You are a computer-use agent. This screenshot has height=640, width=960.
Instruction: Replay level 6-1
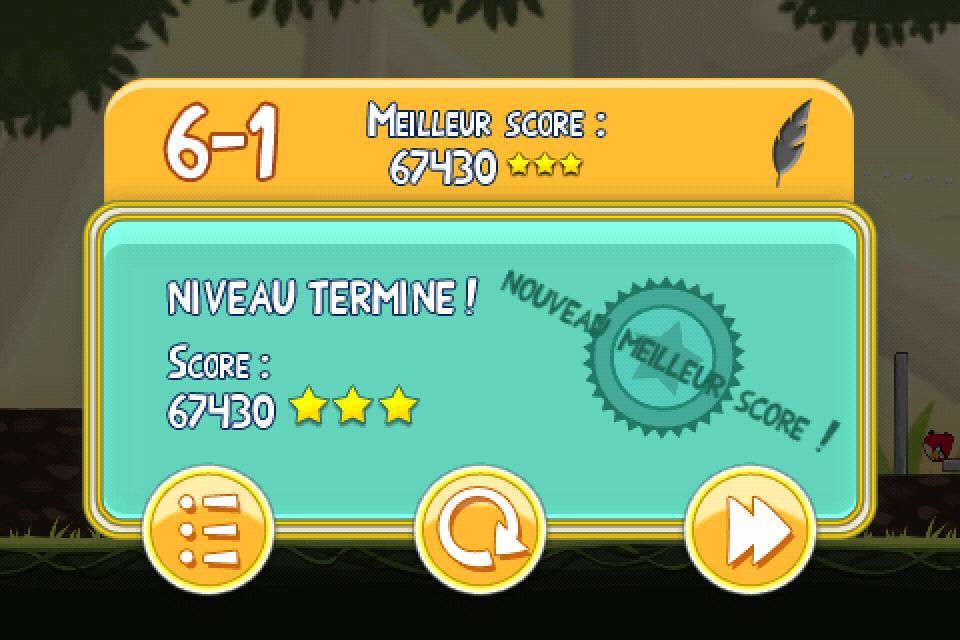pyautogui.click(x=480, y=528)
